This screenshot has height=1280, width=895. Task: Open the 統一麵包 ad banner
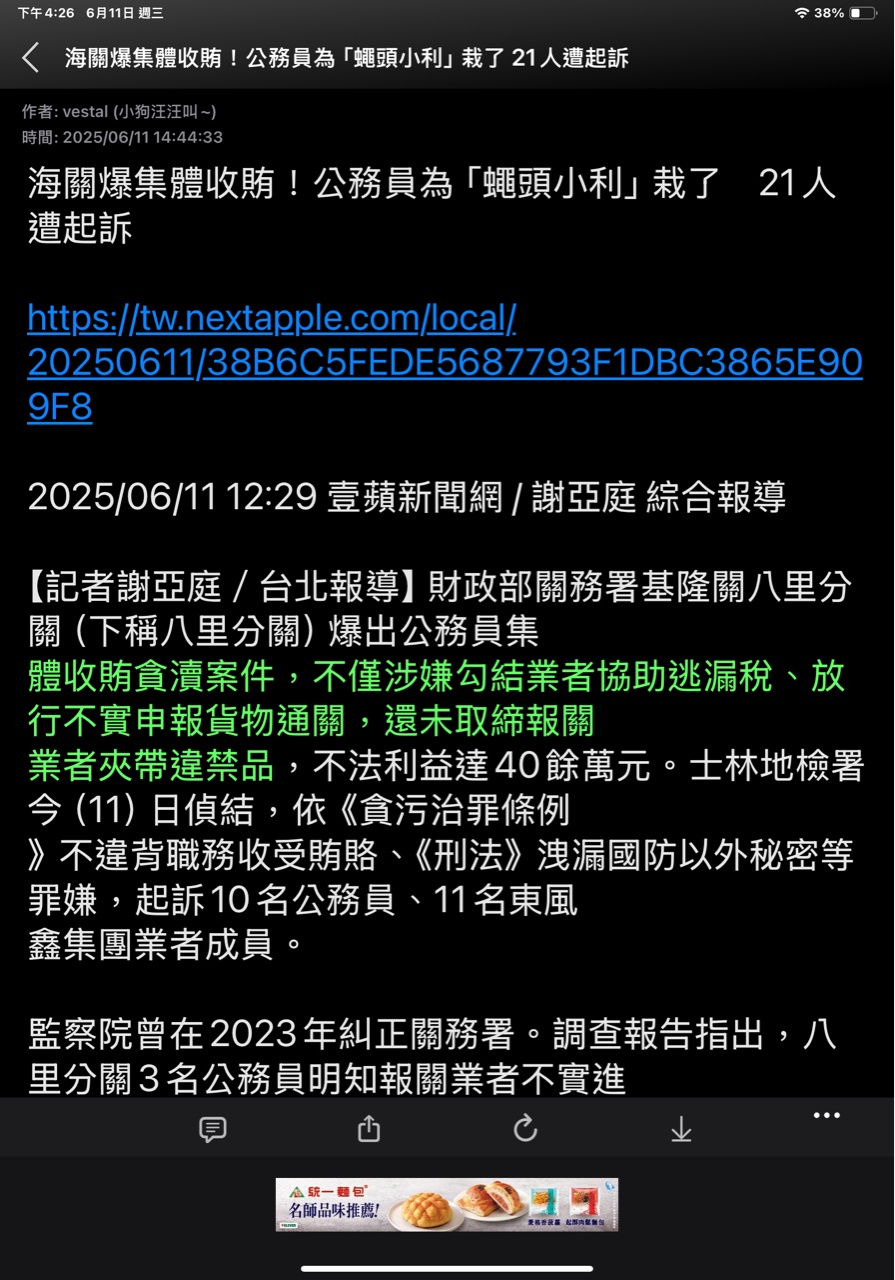point(447,1204)
